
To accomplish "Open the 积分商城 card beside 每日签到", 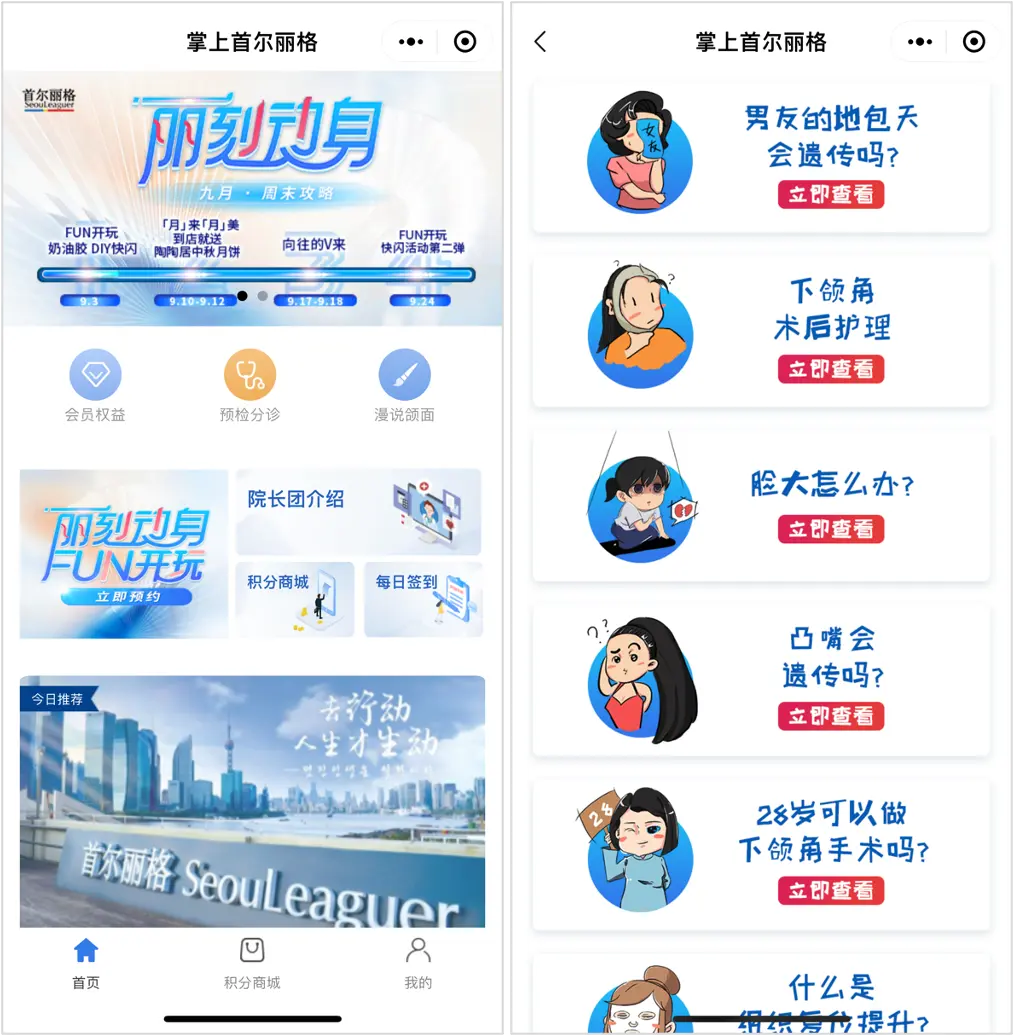I will (x=294, y=599).
